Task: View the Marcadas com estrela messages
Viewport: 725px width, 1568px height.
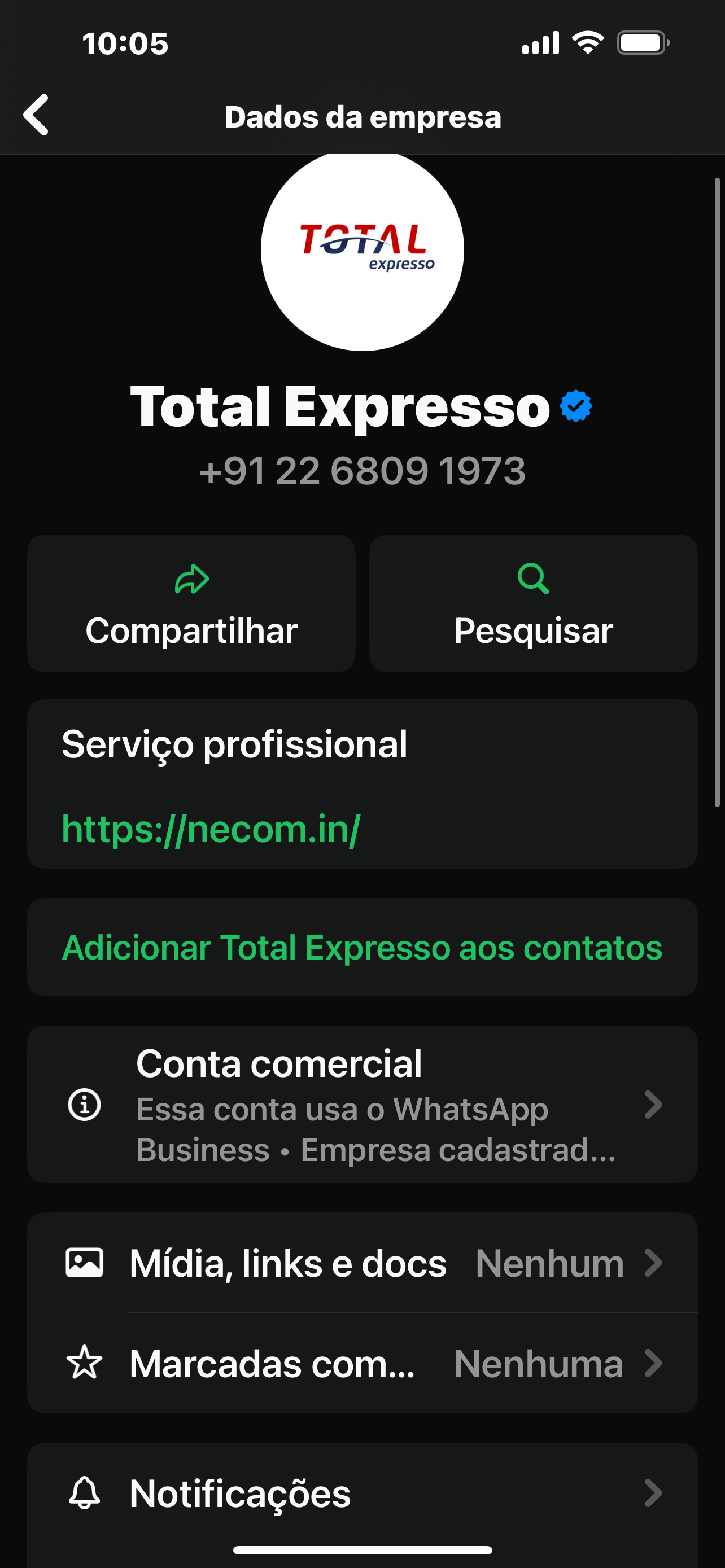Action: click(362, 1363)
